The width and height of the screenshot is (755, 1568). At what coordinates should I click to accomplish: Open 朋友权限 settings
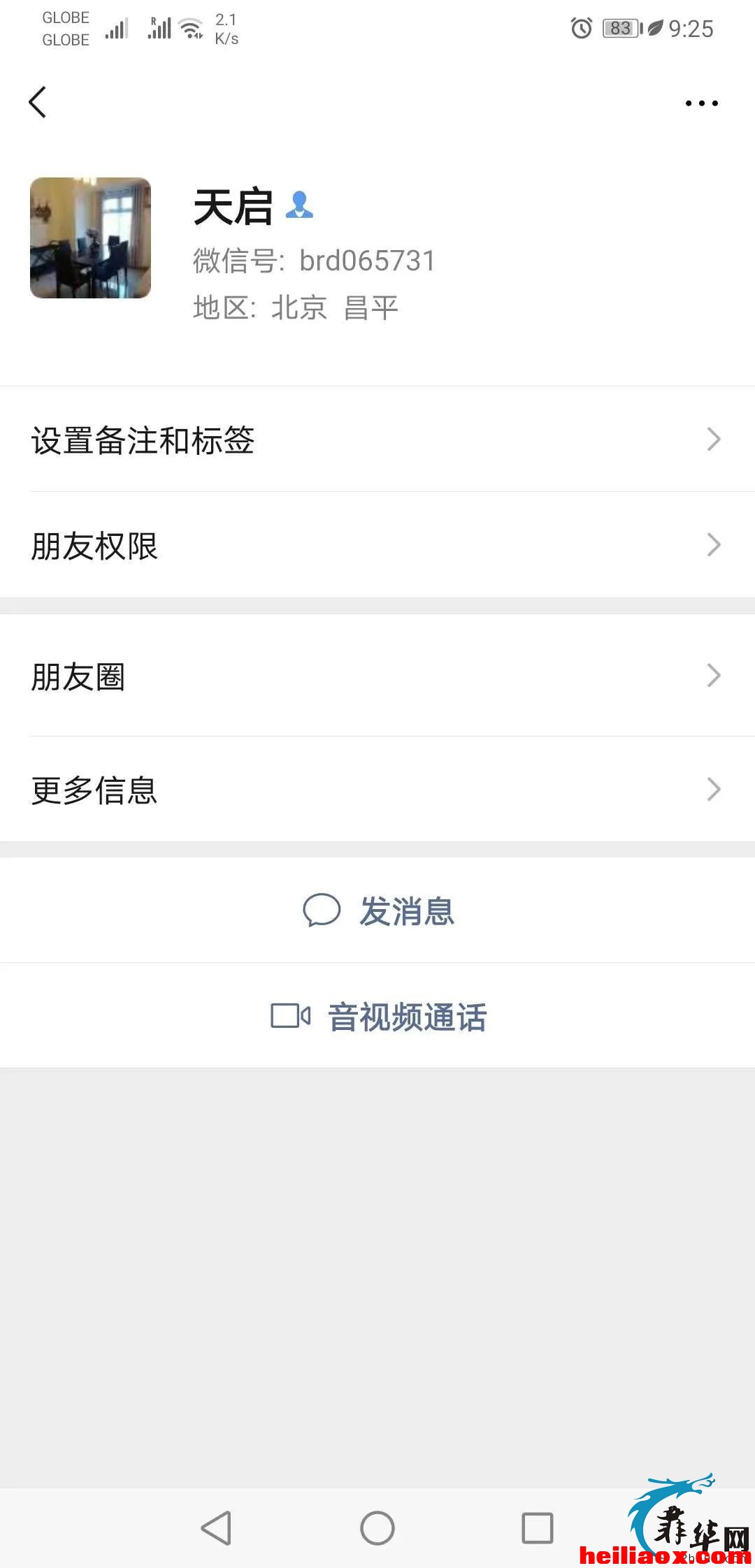point(377,545)
